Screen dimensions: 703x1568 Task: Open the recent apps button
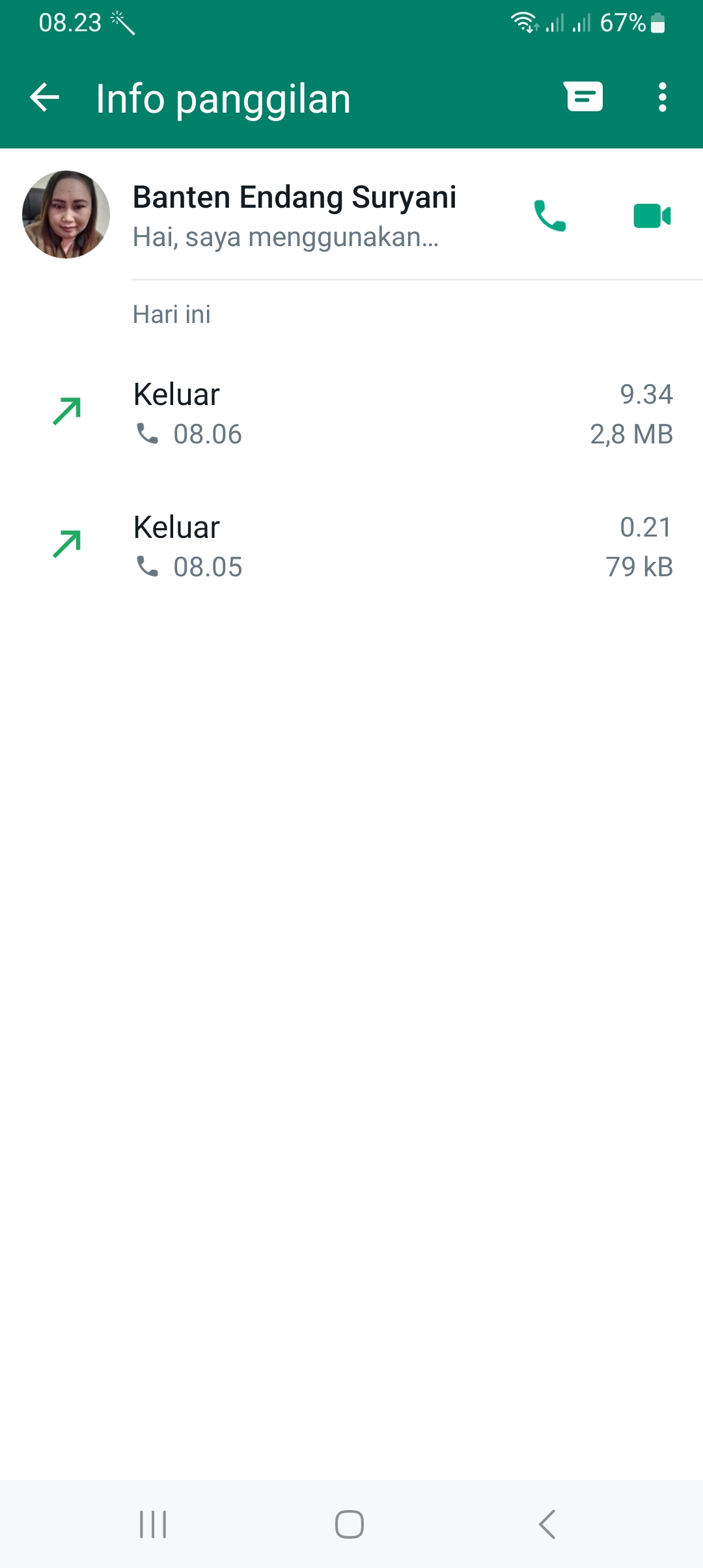pos(153,1524)
